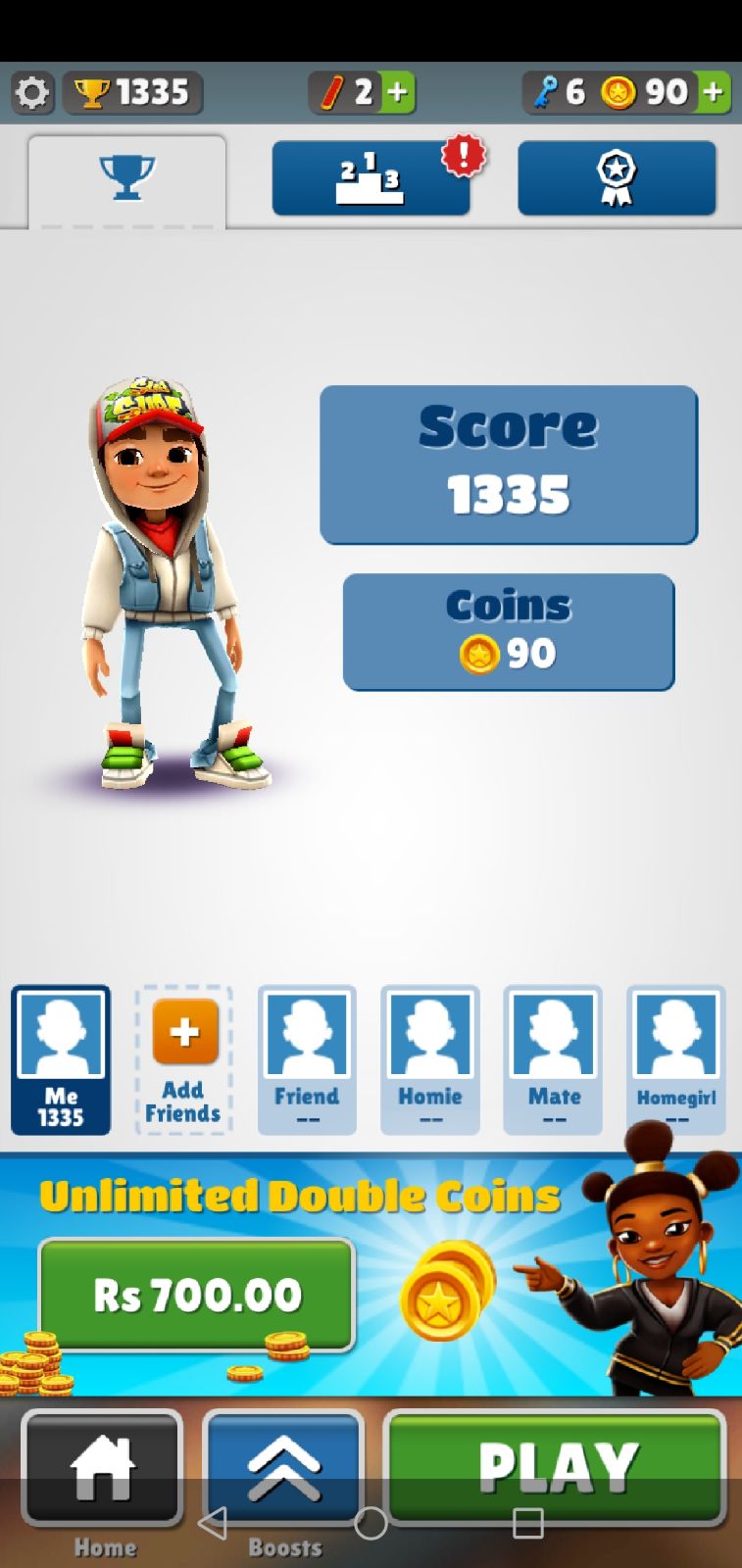
Task: Open the Boosts menu
Action: 283,1468
